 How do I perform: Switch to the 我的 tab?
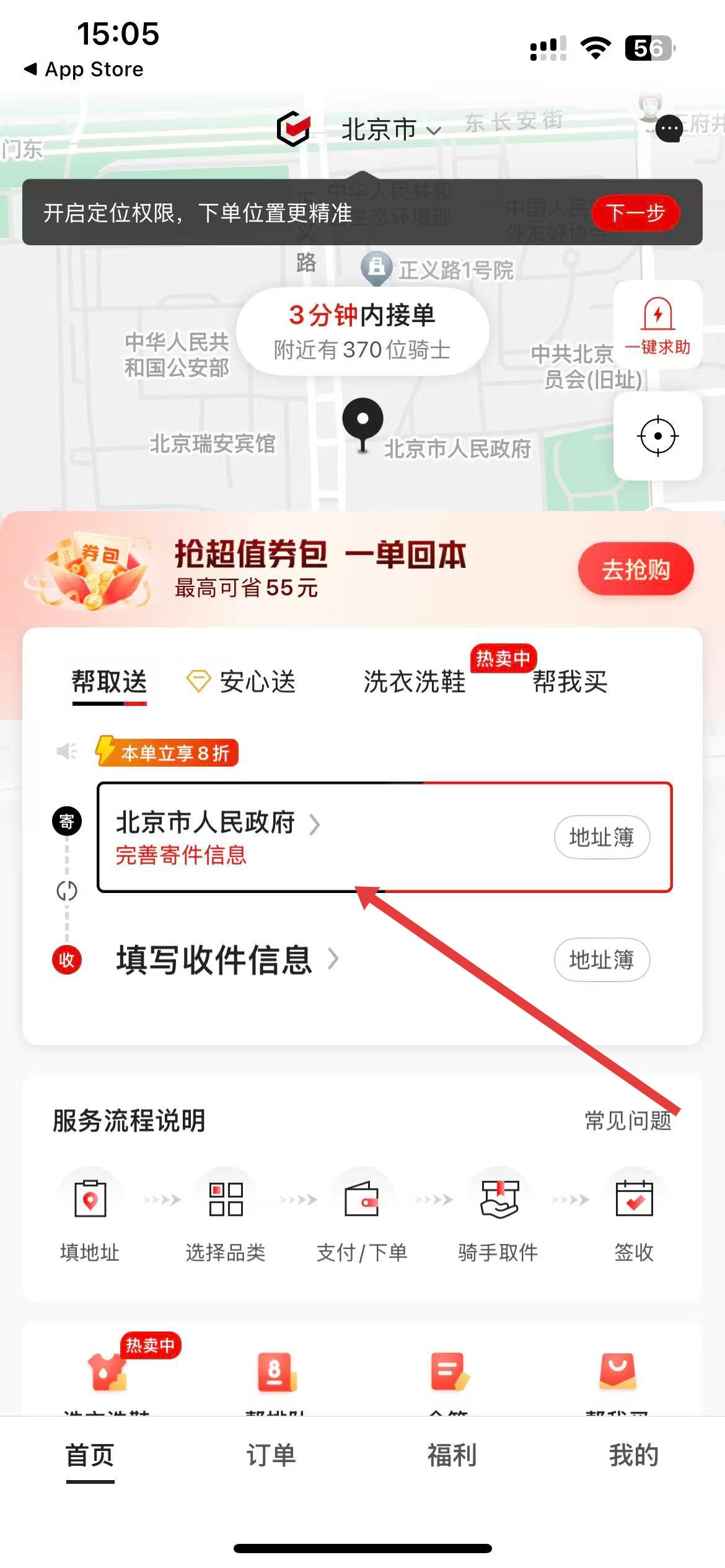pos(633,1455)
